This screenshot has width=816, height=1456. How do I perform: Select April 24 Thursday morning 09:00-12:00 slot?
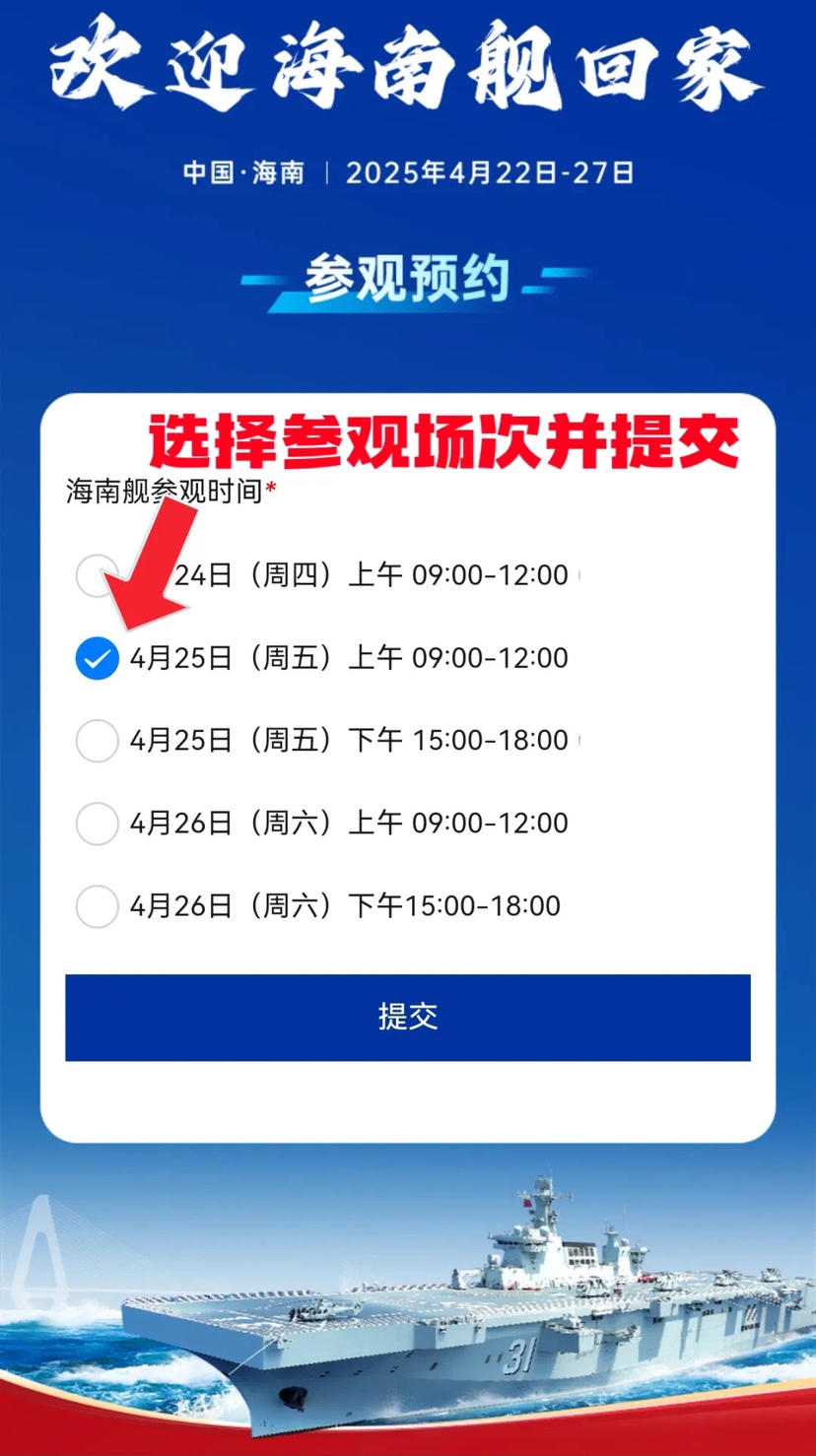[97, 576]
